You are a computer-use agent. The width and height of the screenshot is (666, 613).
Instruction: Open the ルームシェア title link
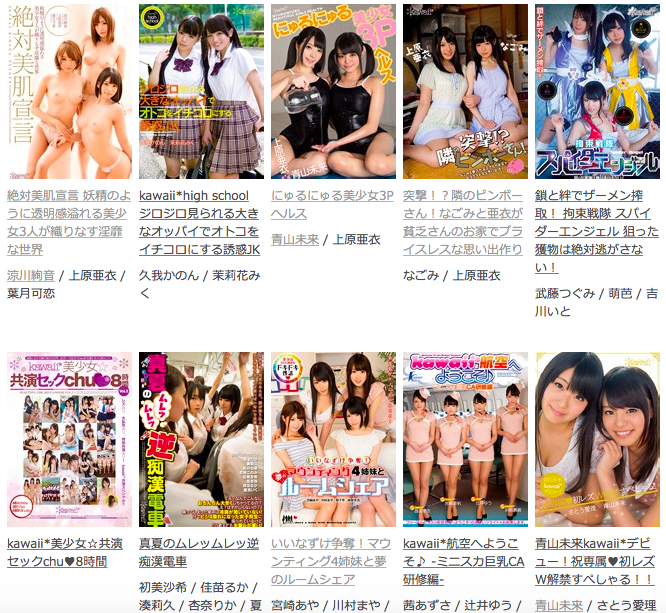pyautogui.click(x=331, y=561)
